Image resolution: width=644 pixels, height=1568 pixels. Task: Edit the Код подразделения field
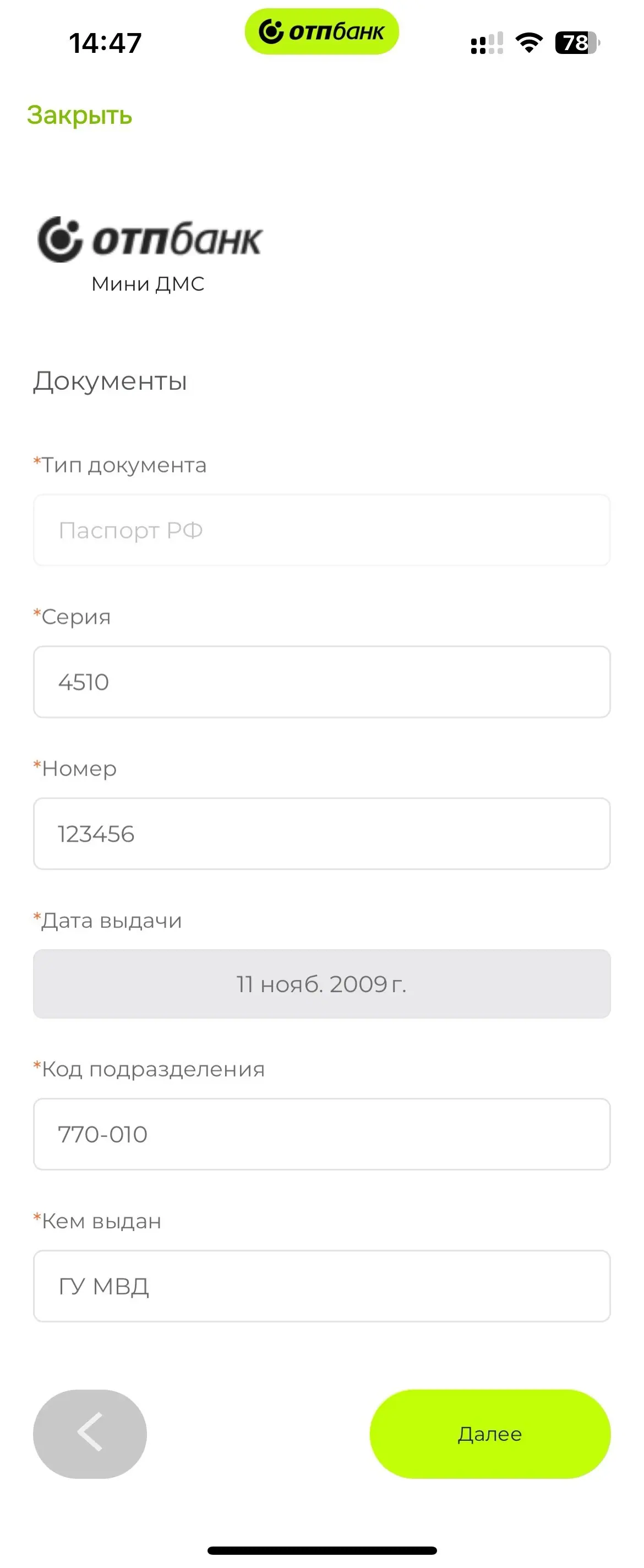coord(321,1134)
